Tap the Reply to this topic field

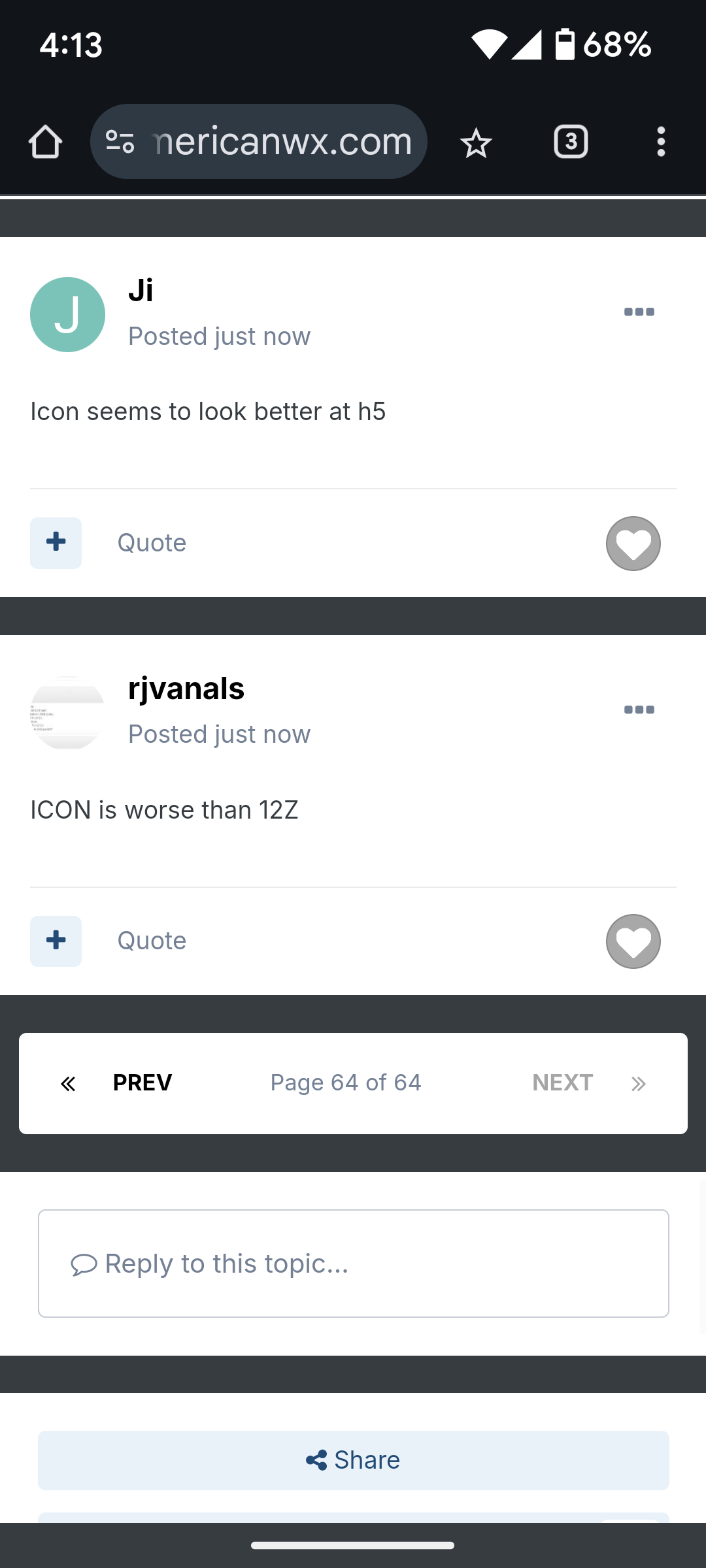354,1264
